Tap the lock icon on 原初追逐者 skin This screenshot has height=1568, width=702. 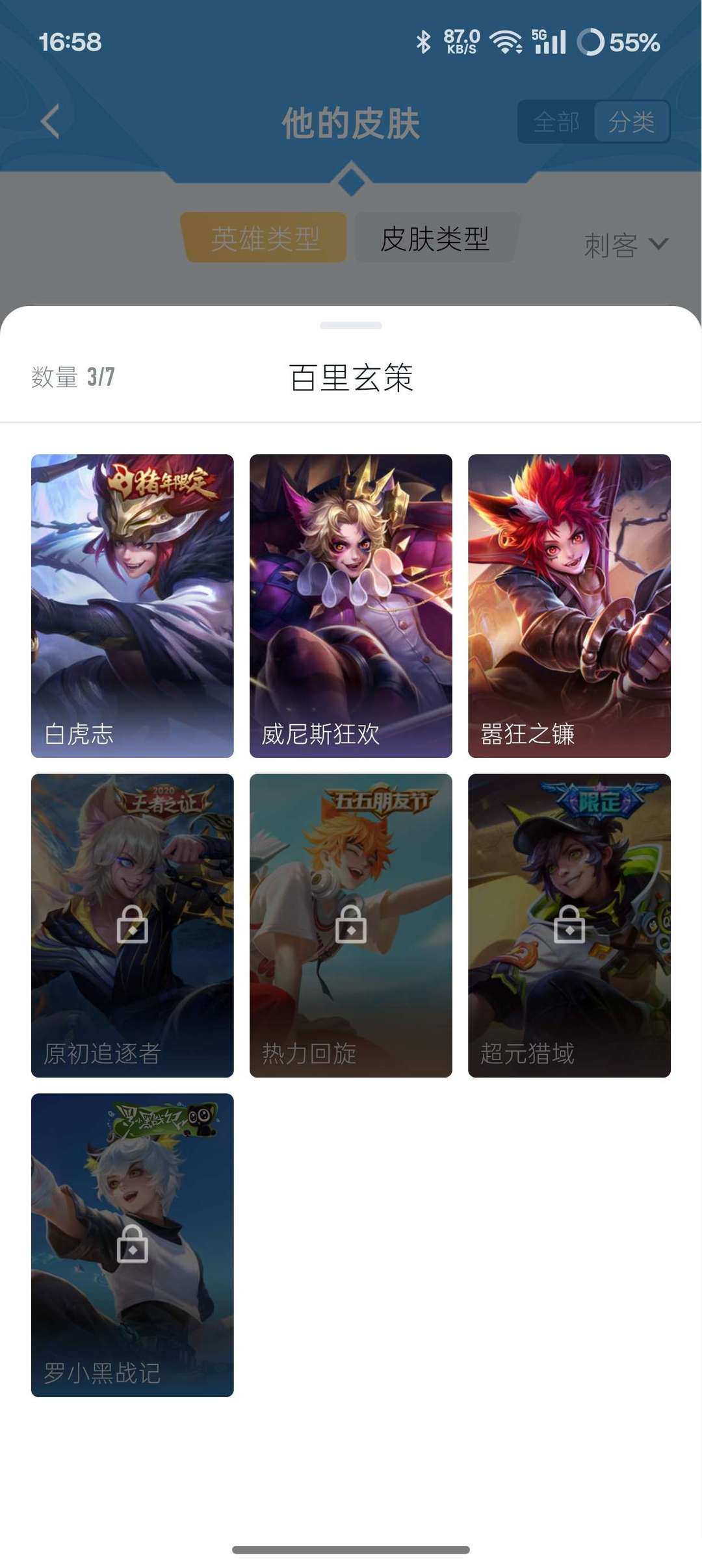point(131,925)
